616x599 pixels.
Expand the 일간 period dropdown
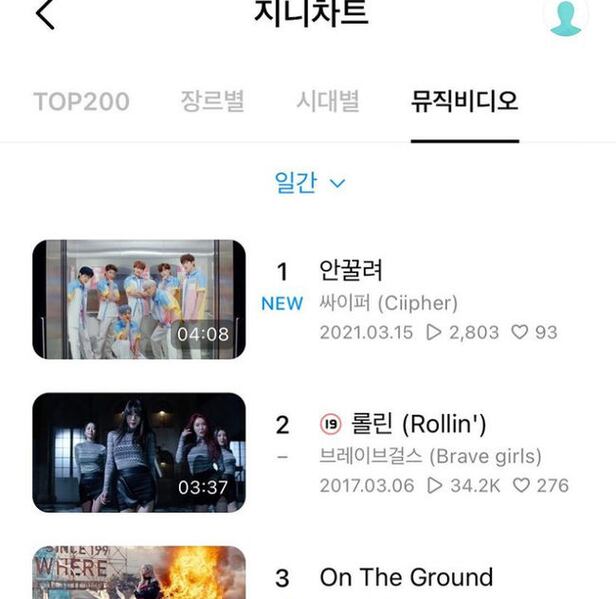[309, 183]
